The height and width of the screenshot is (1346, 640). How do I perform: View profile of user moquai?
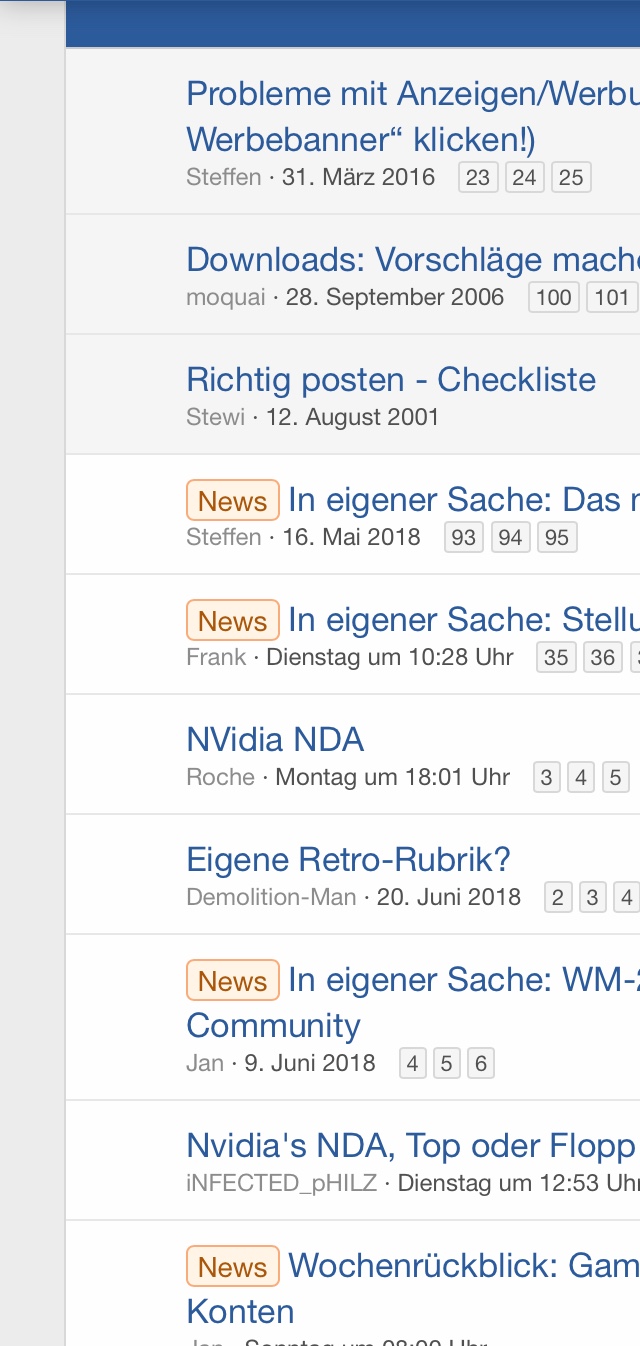point(226,297)
